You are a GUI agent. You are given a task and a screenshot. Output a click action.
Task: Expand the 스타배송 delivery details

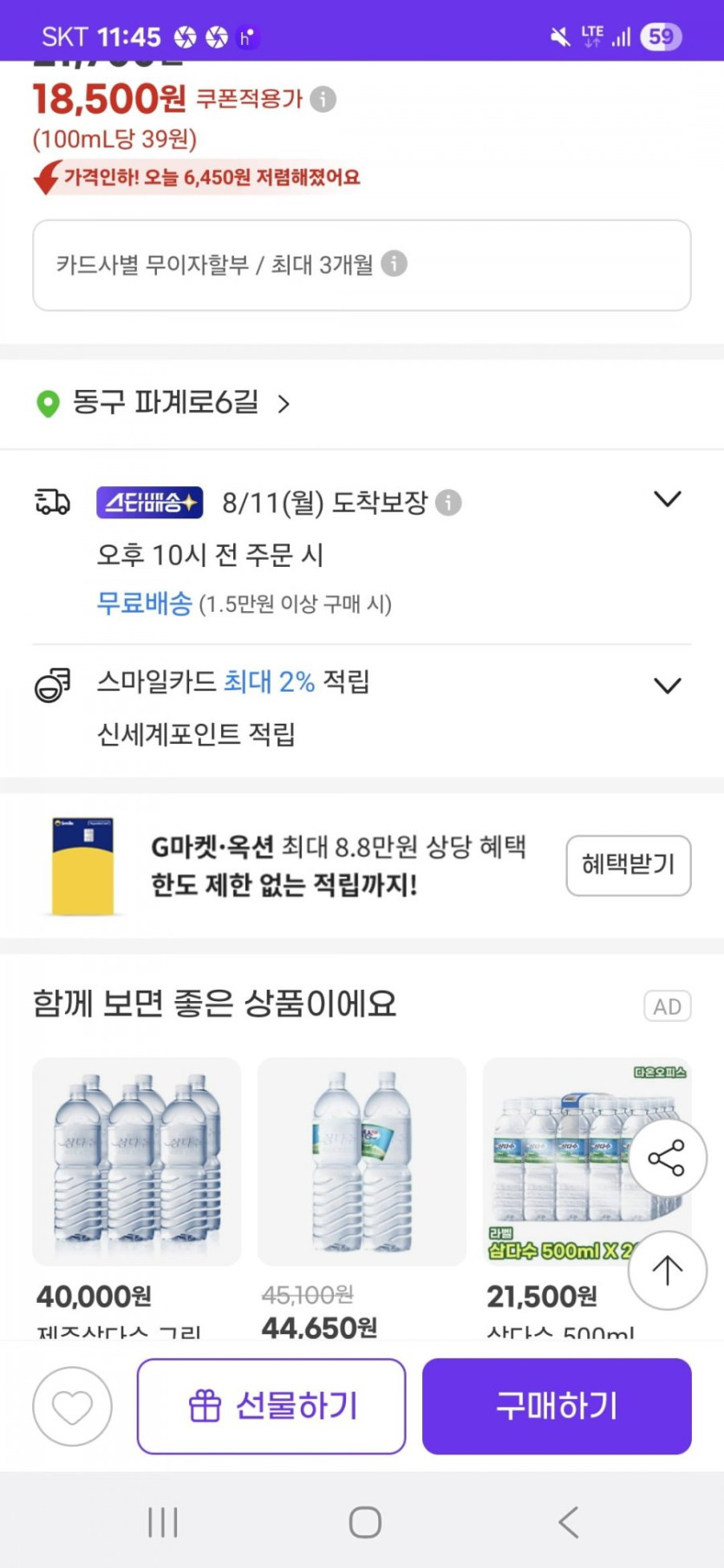(667, 500)
